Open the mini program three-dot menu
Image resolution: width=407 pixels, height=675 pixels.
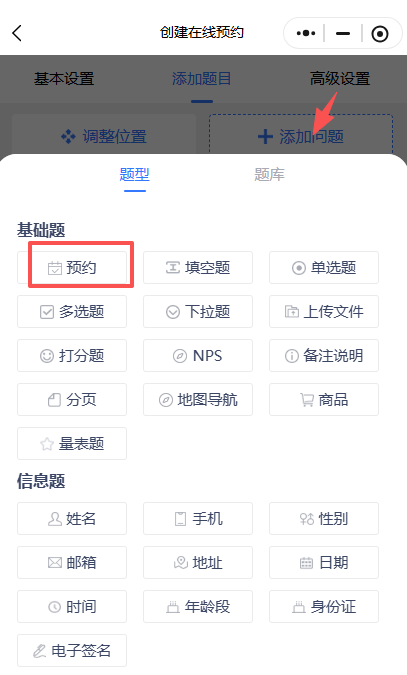point(306,33)
